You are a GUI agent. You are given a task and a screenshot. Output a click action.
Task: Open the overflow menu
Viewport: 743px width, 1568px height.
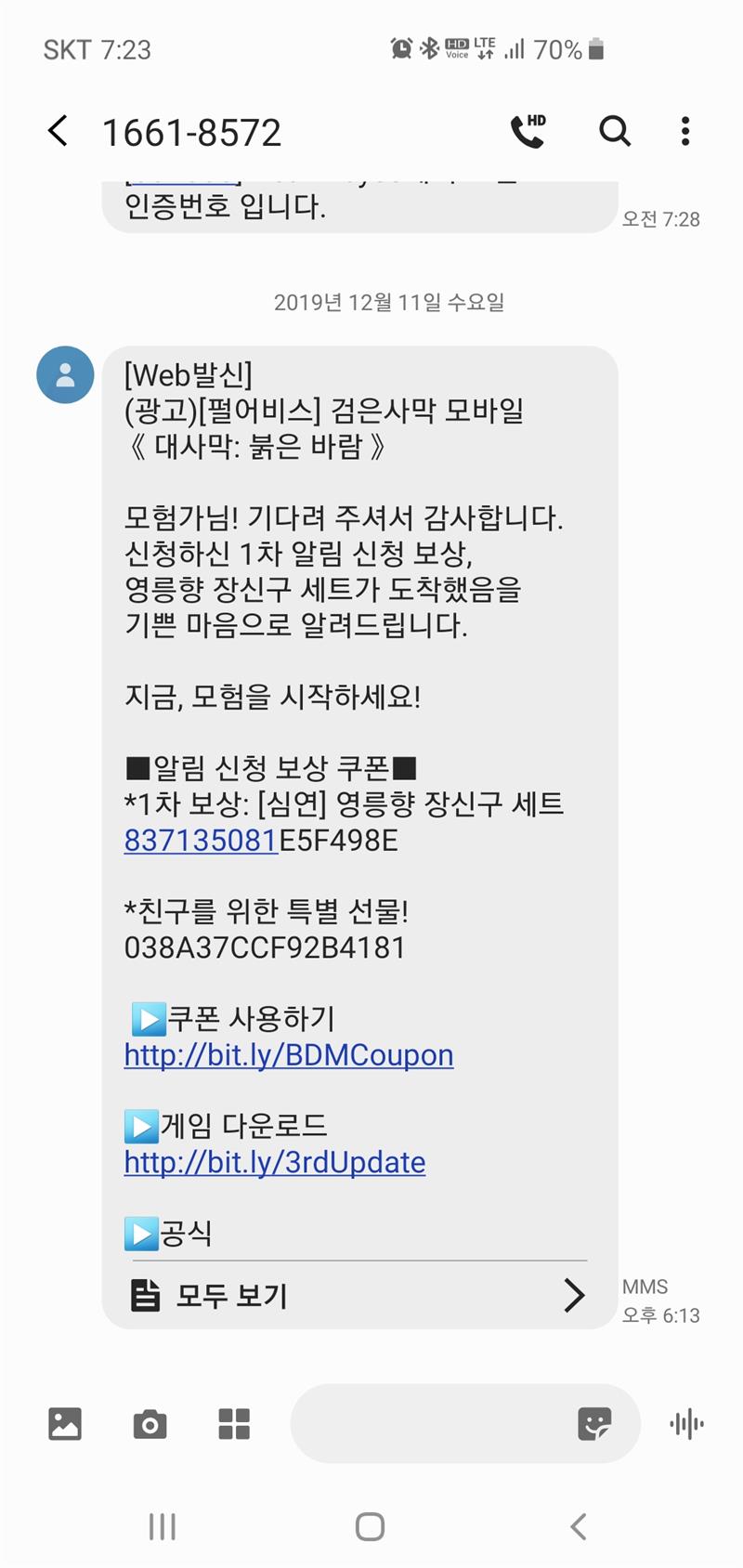[685, 132]
